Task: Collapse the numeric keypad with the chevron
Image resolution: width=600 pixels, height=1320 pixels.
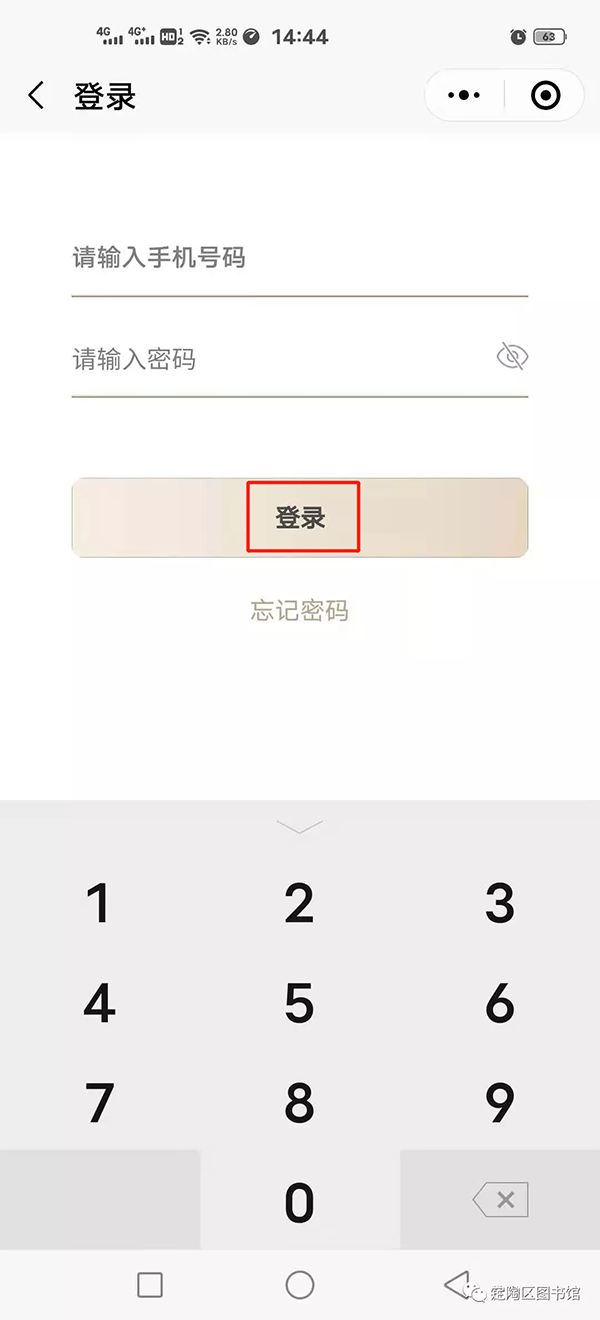Action: (300, 826)
